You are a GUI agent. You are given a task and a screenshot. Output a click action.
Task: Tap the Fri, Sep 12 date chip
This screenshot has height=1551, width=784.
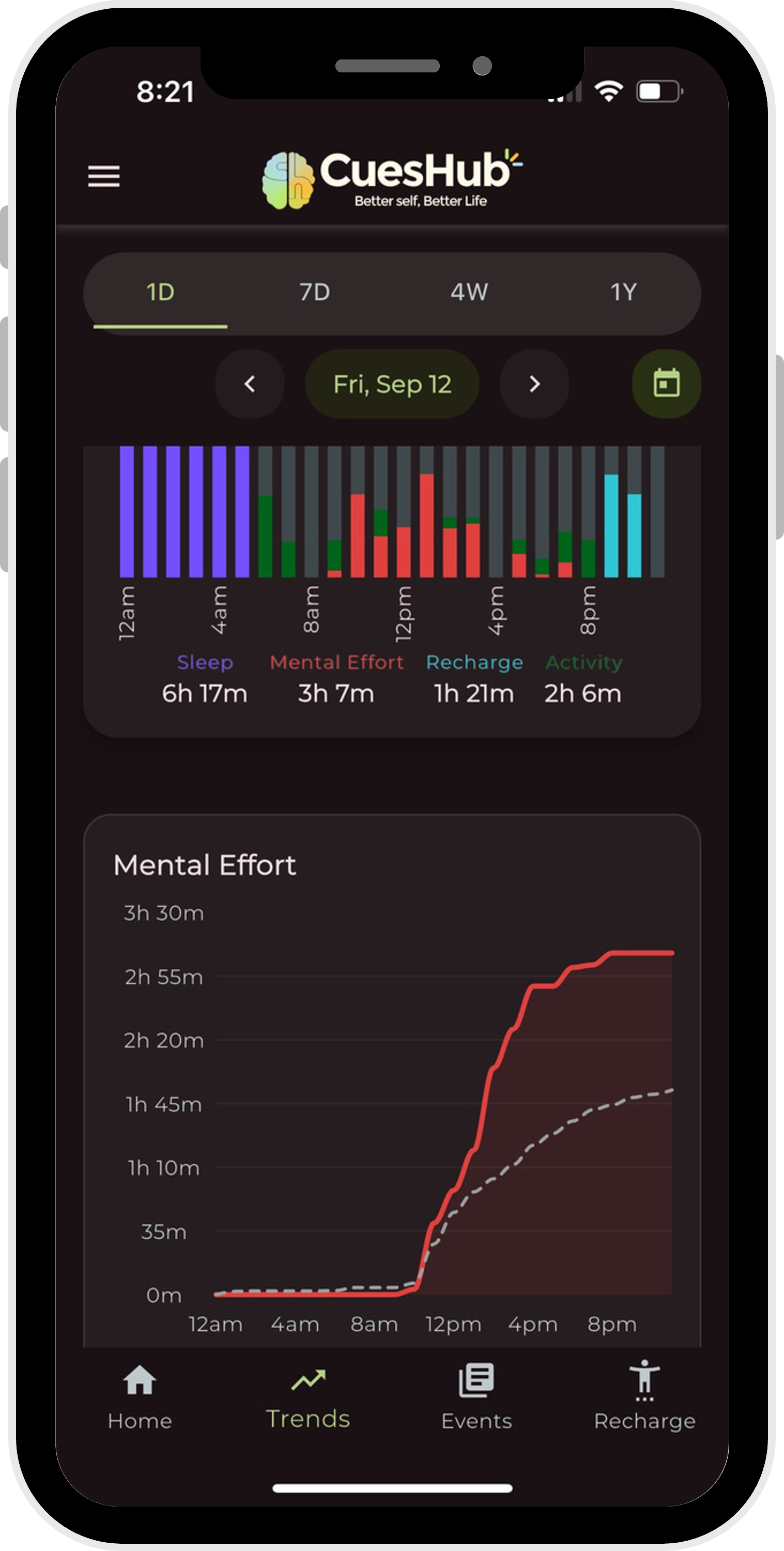click(x=392, y=384)
